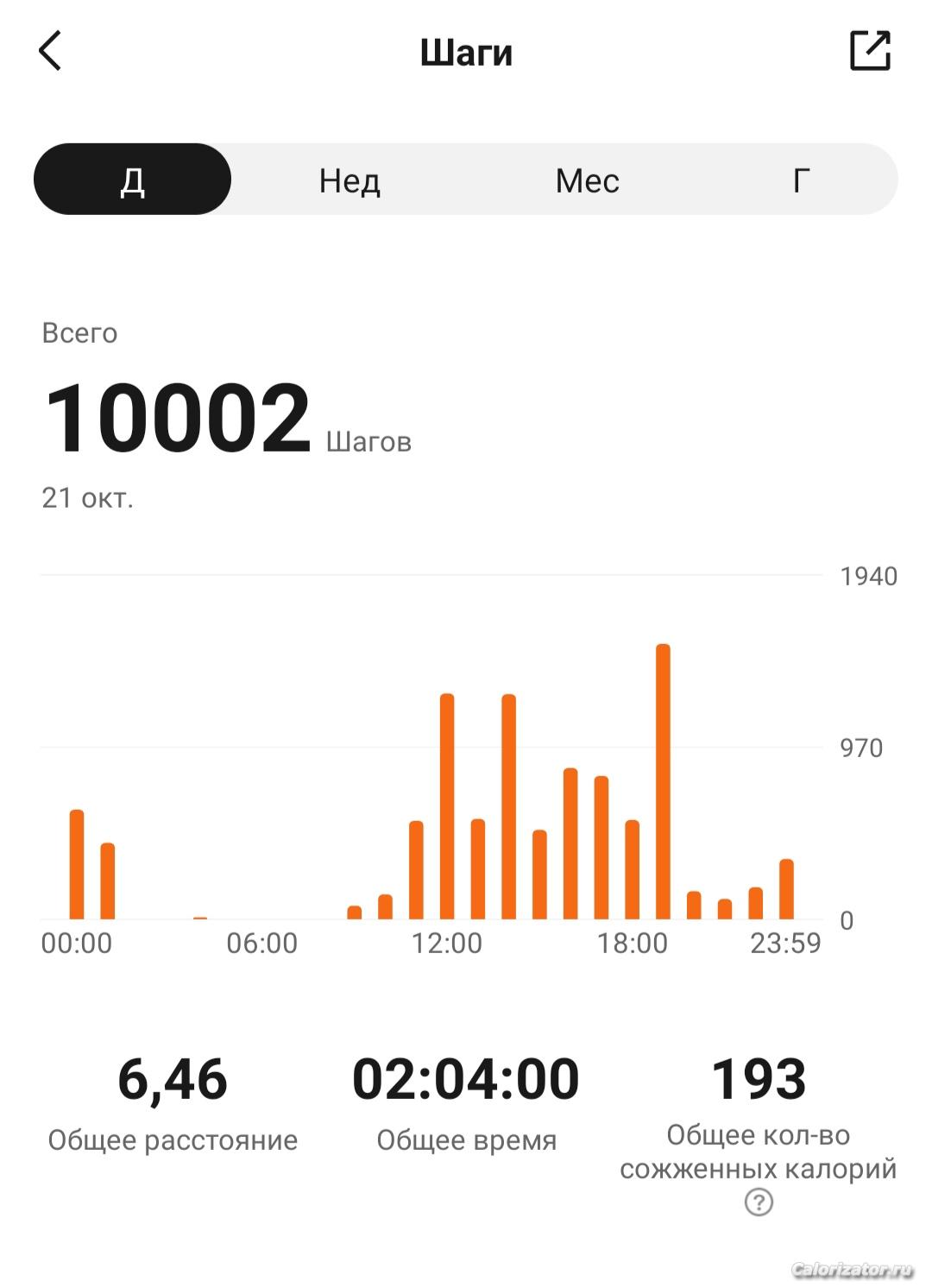Share the steps report

[x=869, y=51]
